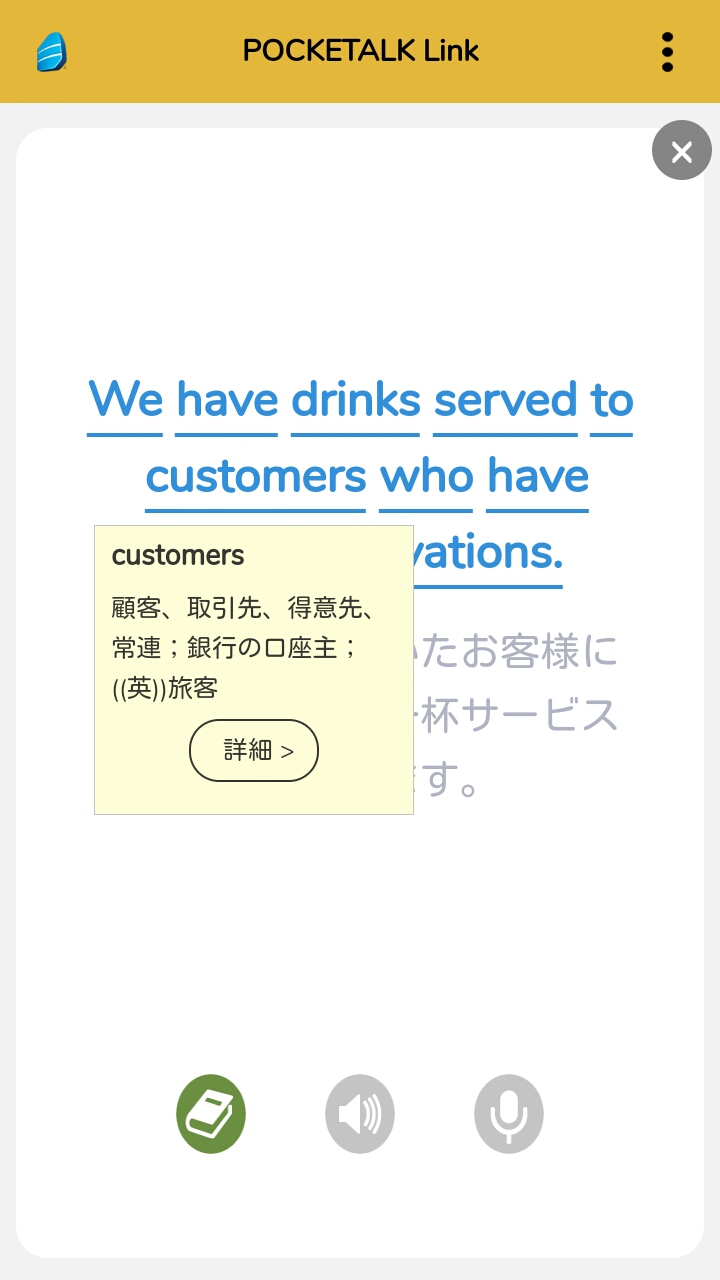Click the word 'We' at sentence start
720x1280 pixels.
point(124,399)
